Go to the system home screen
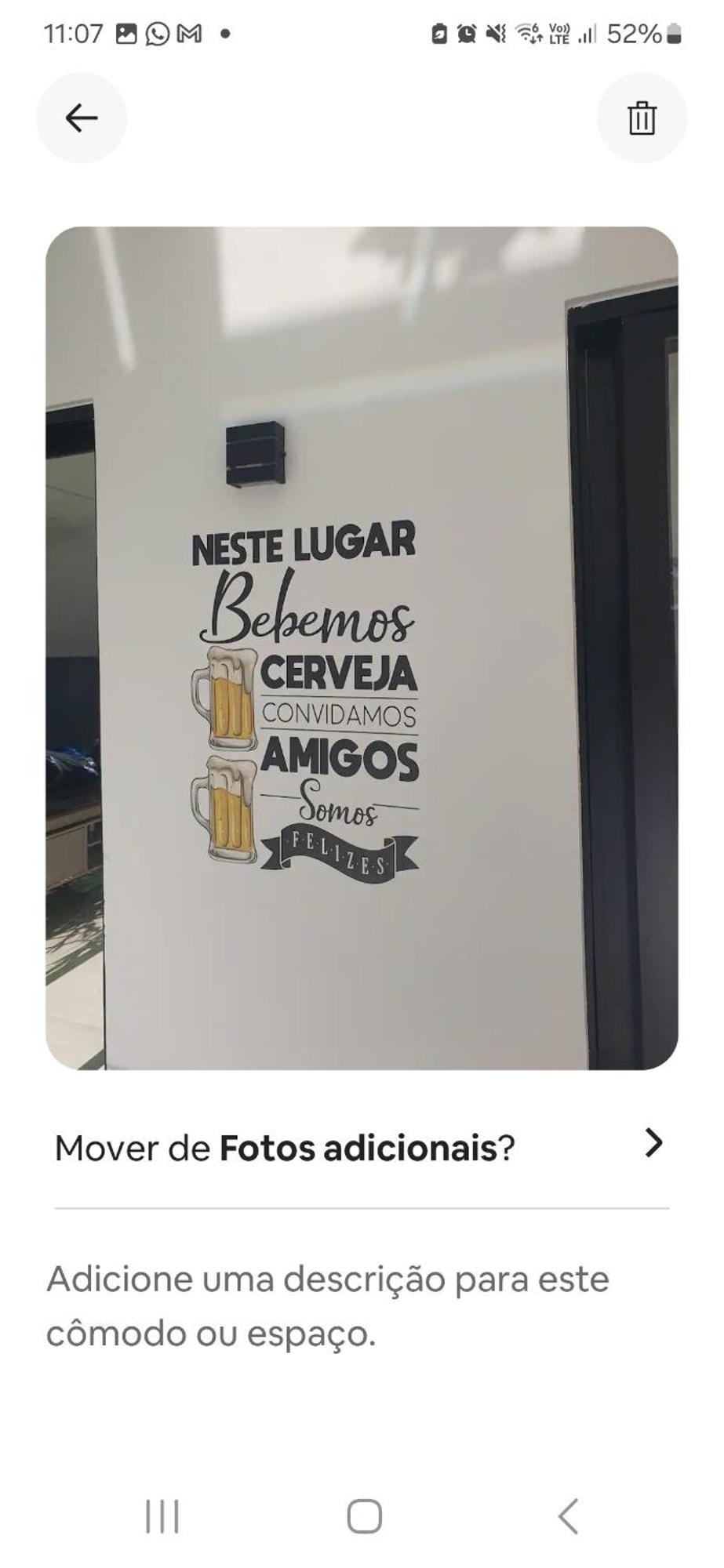 click(x=364, y=1516)
